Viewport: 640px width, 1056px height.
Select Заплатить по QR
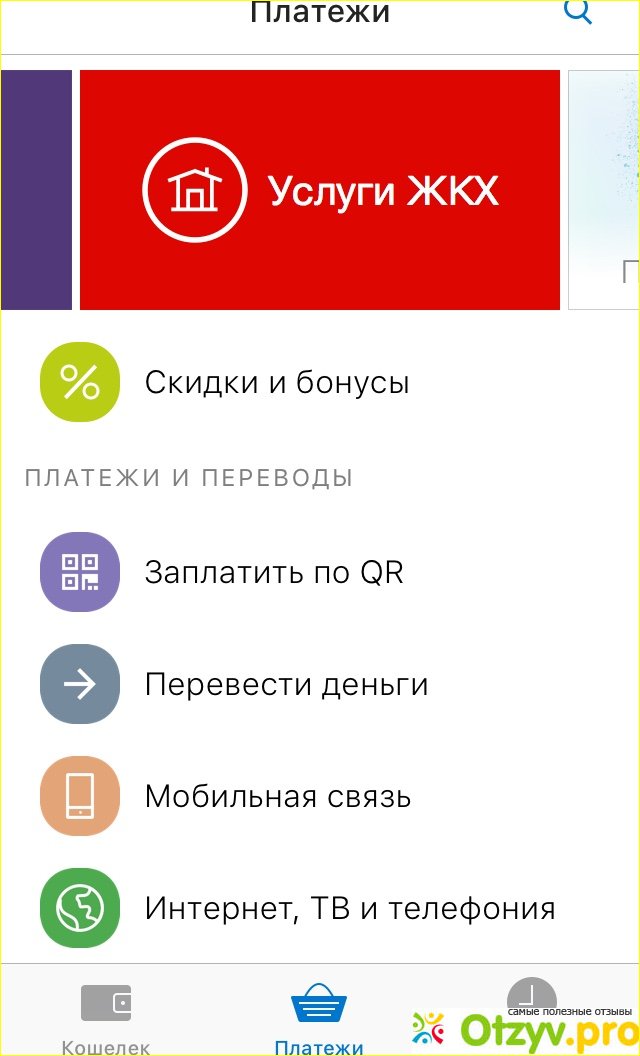tap(273, 572)
